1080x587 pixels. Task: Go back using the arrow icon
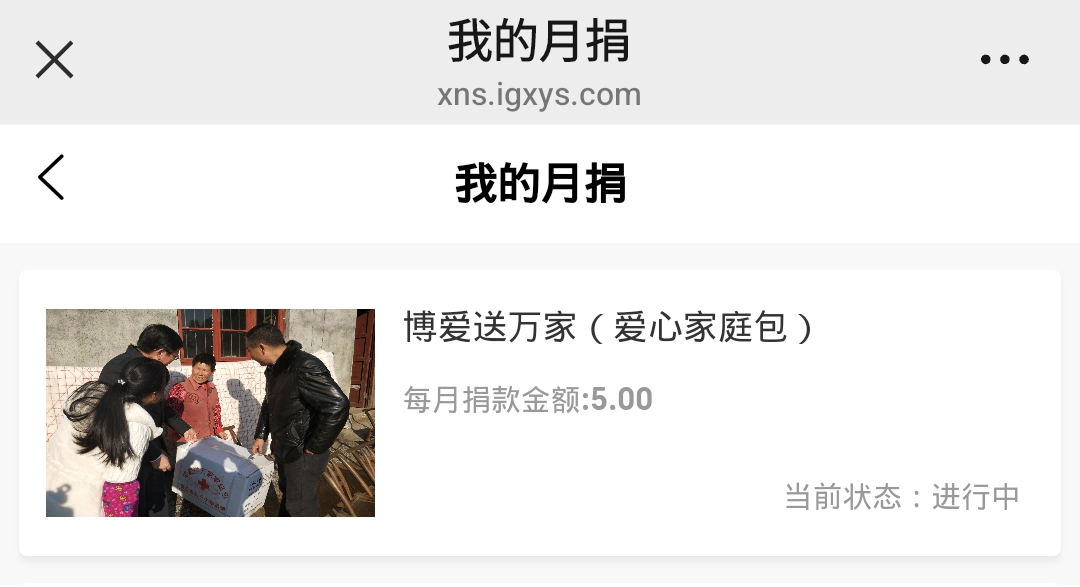coord(51,178)
